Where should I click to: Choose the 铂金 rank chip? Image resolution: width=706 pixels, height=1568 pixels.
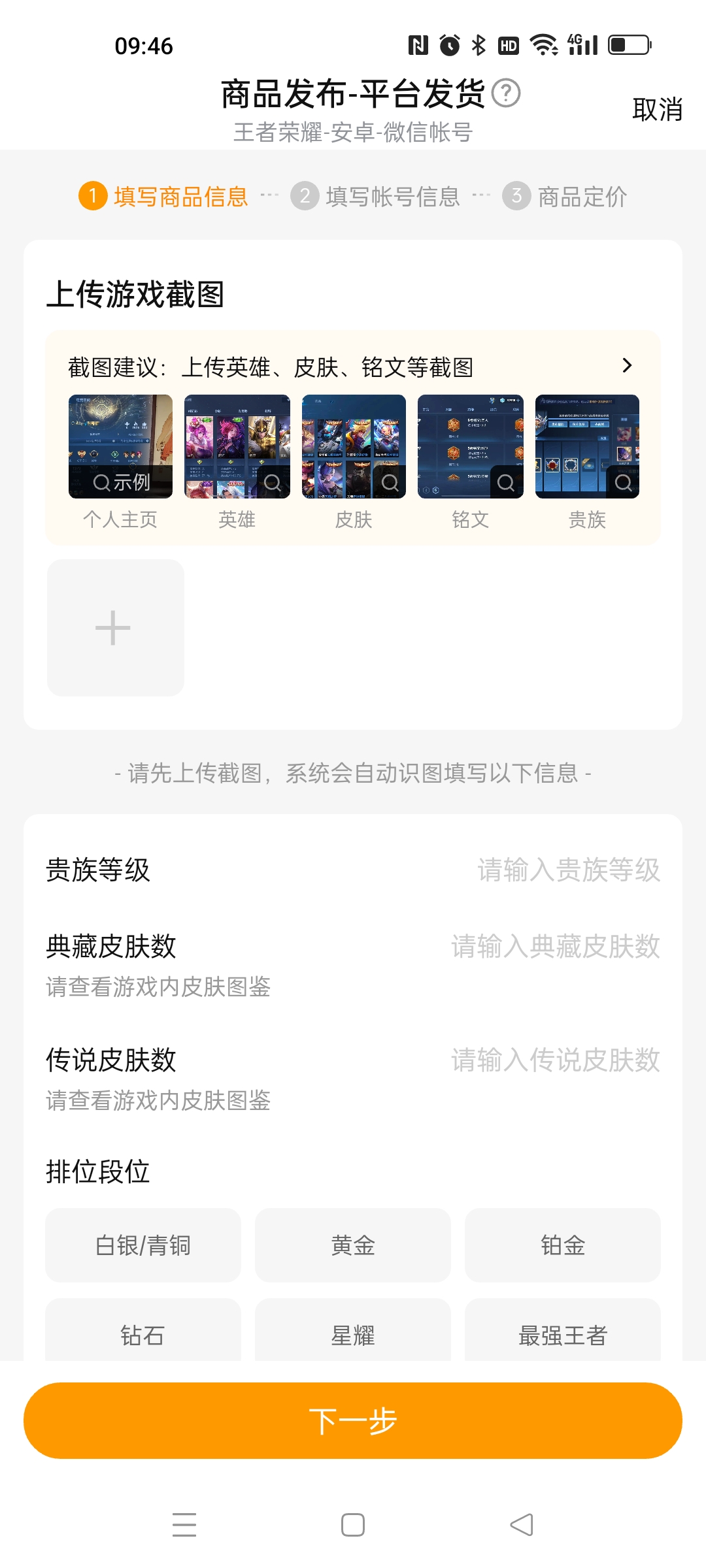coord(563,1245)
